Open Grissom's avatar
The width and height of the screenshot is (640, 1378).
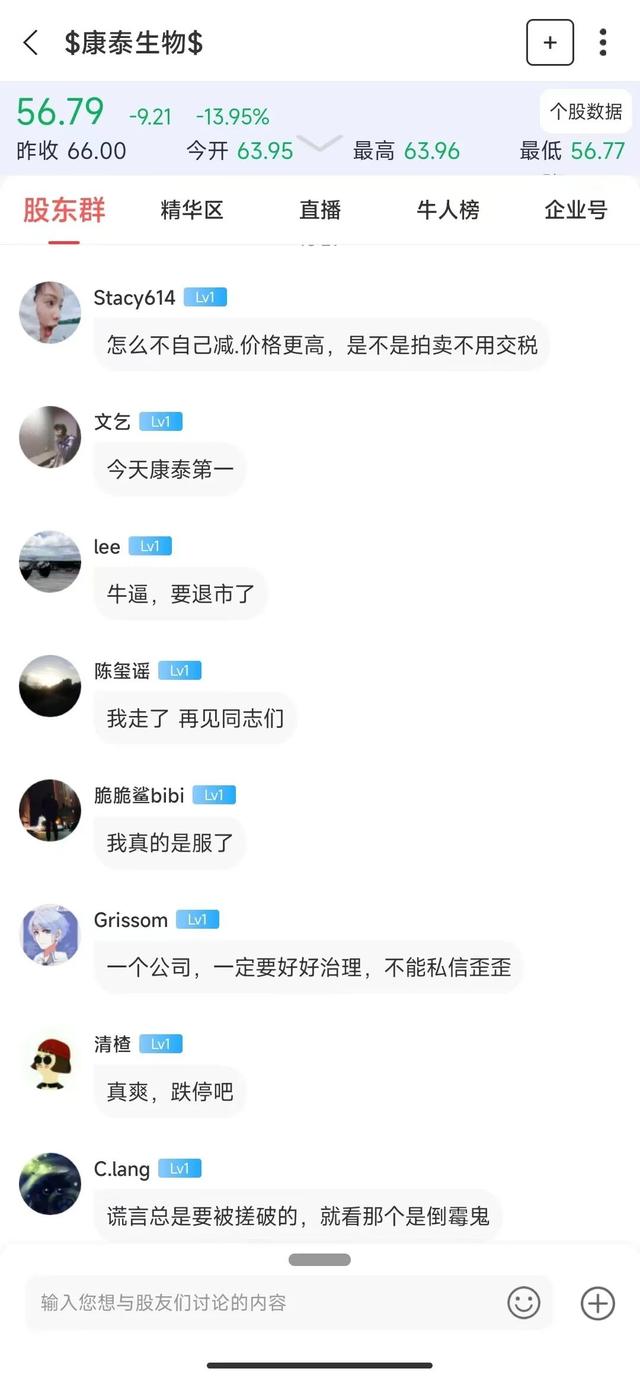[50, 934]
